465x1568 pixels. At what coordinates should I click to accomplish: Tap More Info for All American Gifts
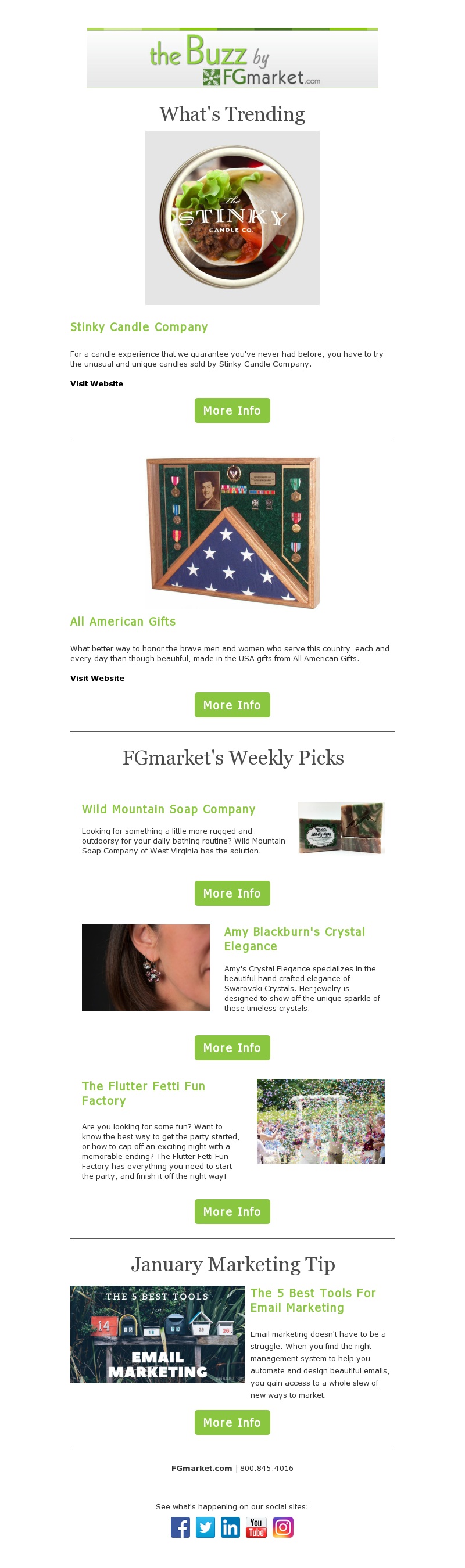point(232,705)
